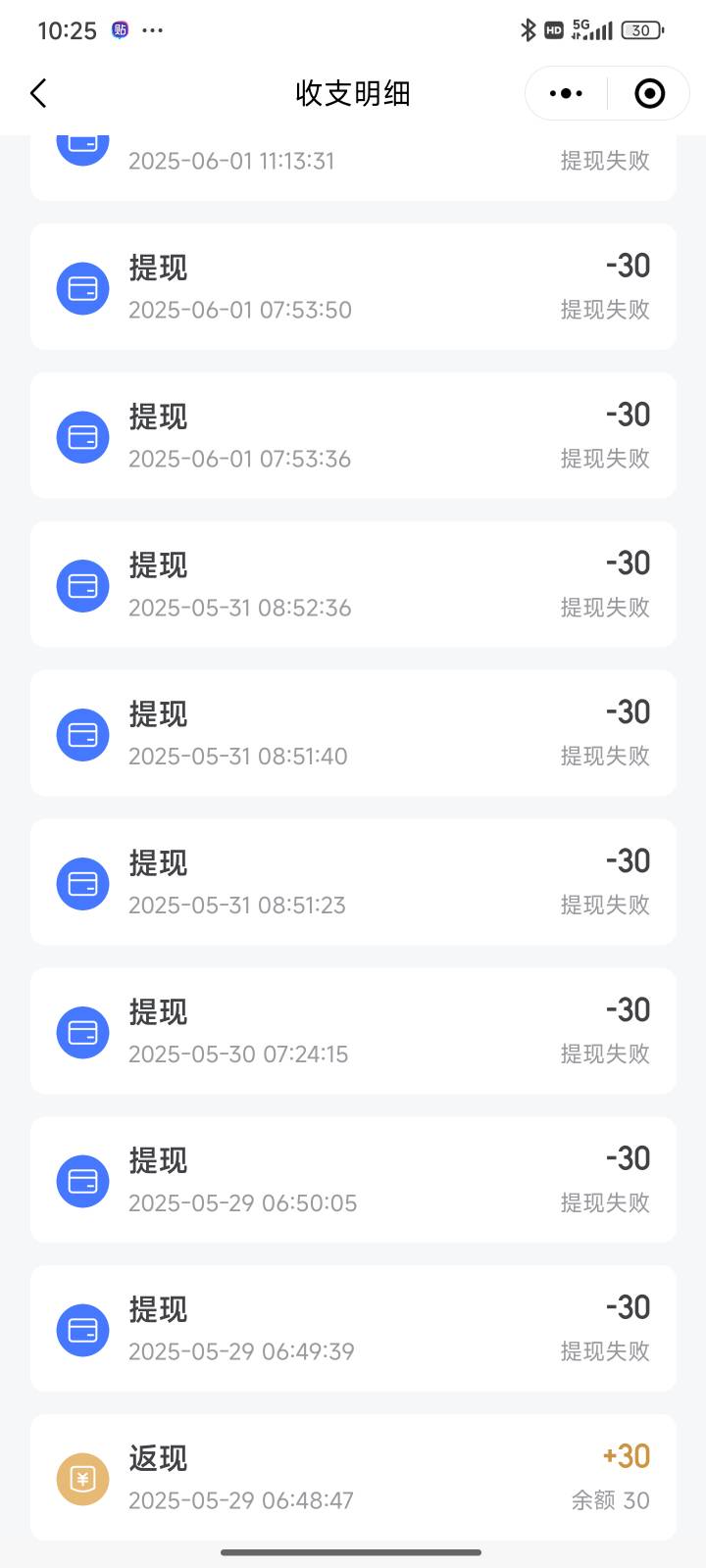Open the 提现 record at 2025-05-29 06:50:05
706x1568 pixels.
coord(353,1180)
